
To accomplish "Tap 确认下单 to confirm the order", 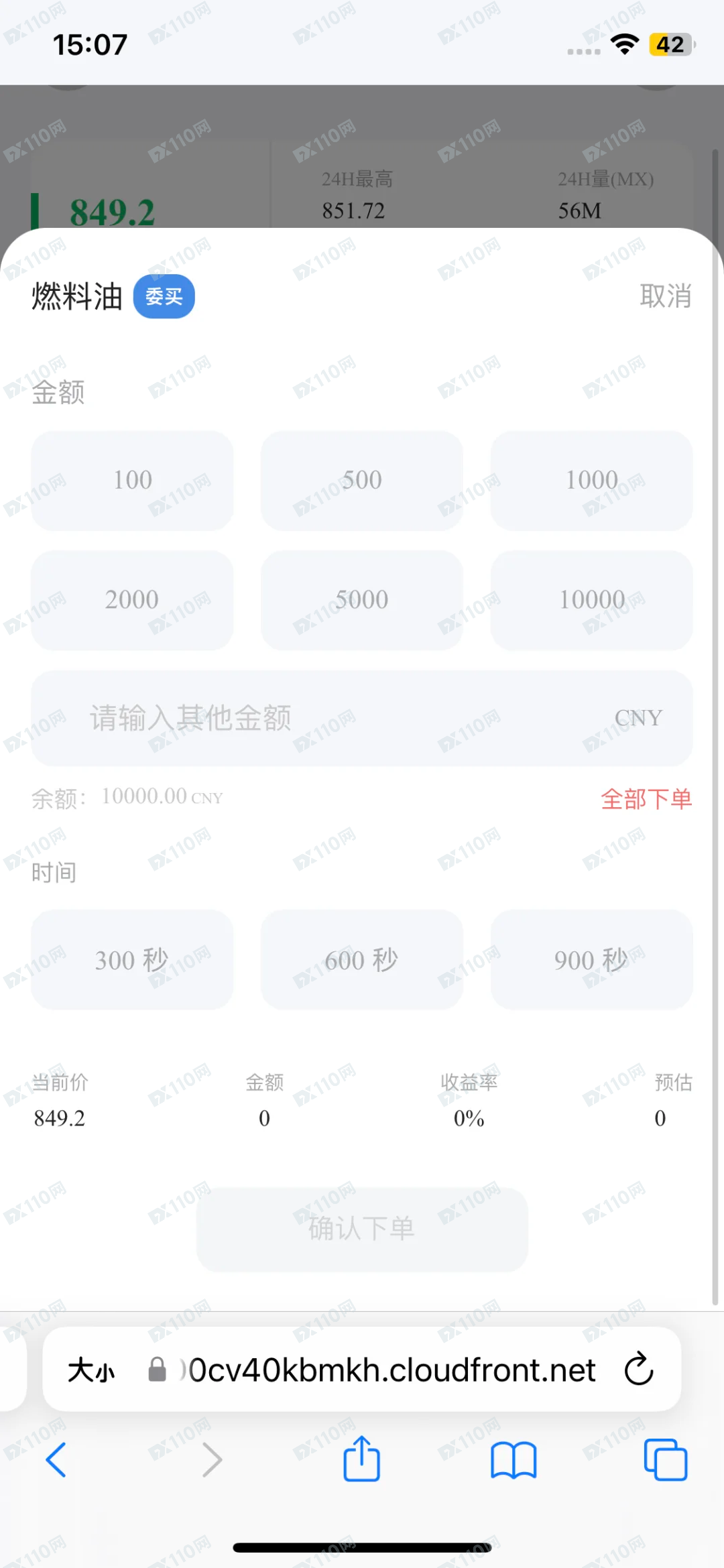I will pos(361,1229).
